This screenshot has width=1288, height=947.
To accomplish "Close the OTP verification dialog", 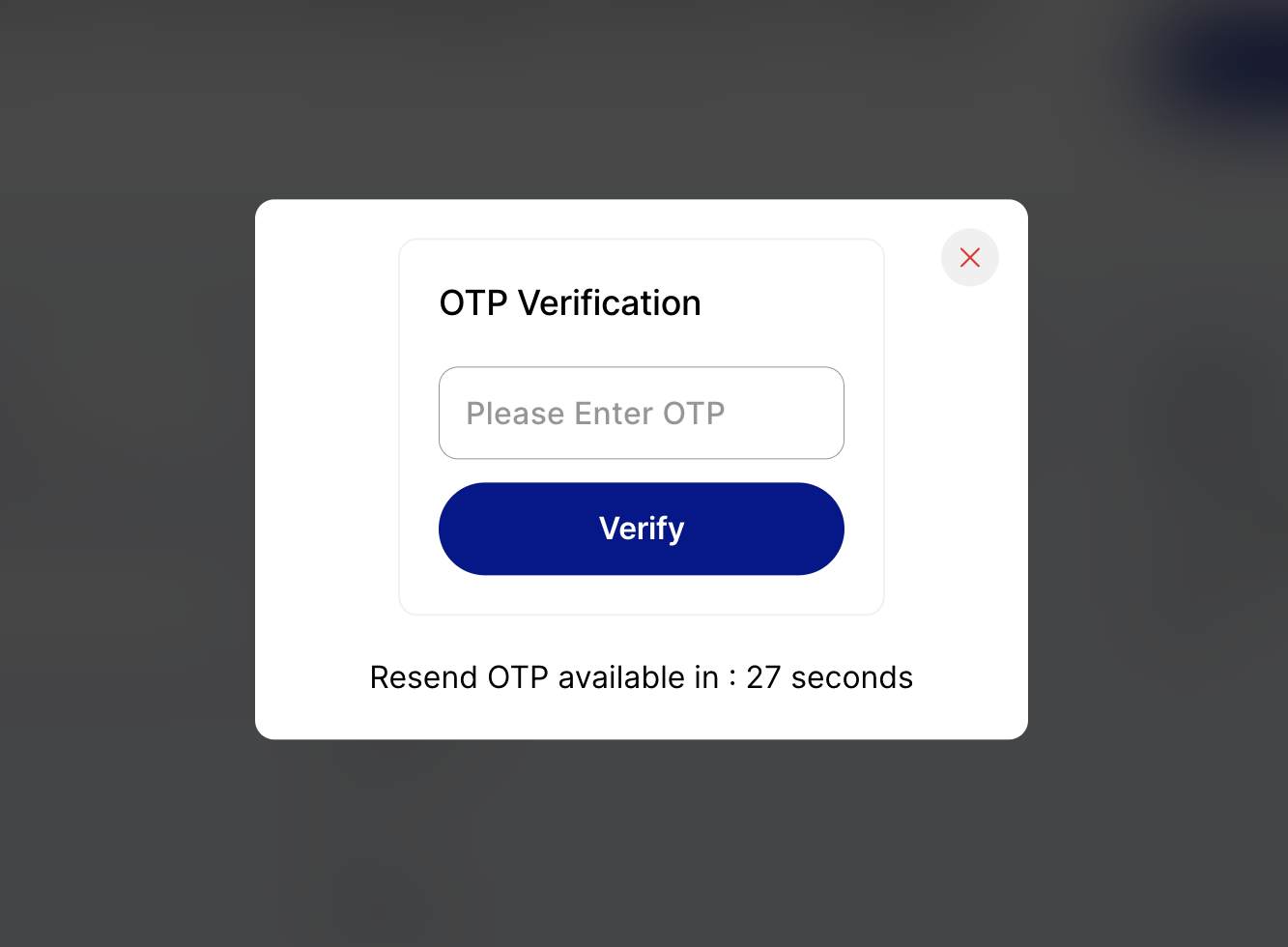I will [x=969, y=257].
